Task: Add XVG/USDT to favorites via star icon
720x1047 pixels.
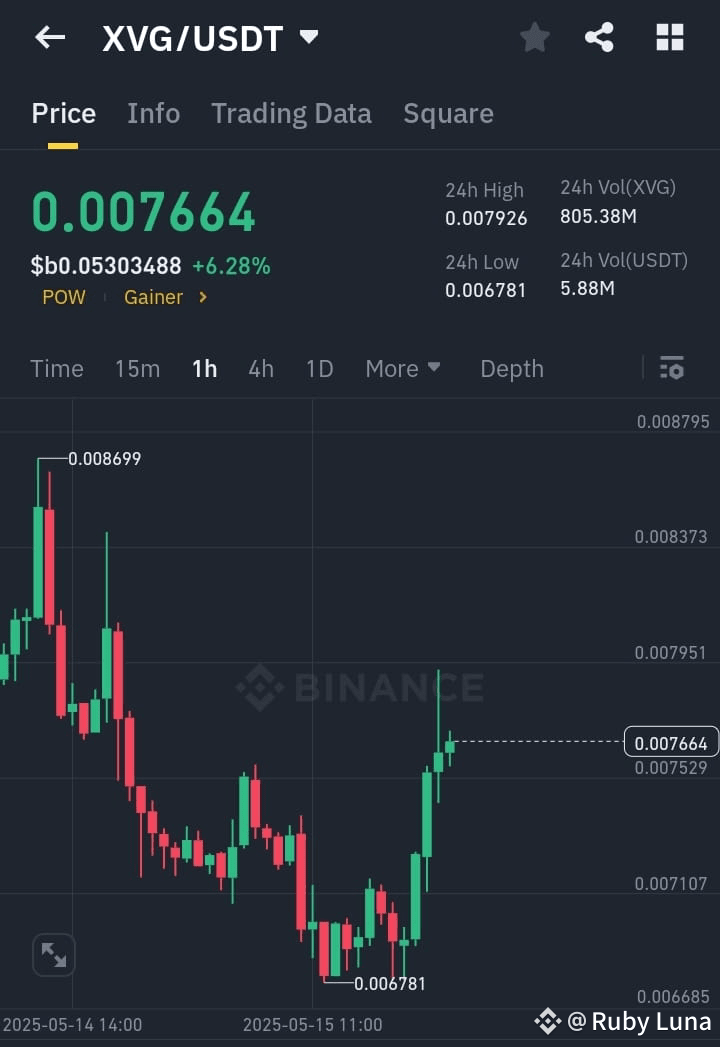Action: pyautogui.click(x=534, y=37)
